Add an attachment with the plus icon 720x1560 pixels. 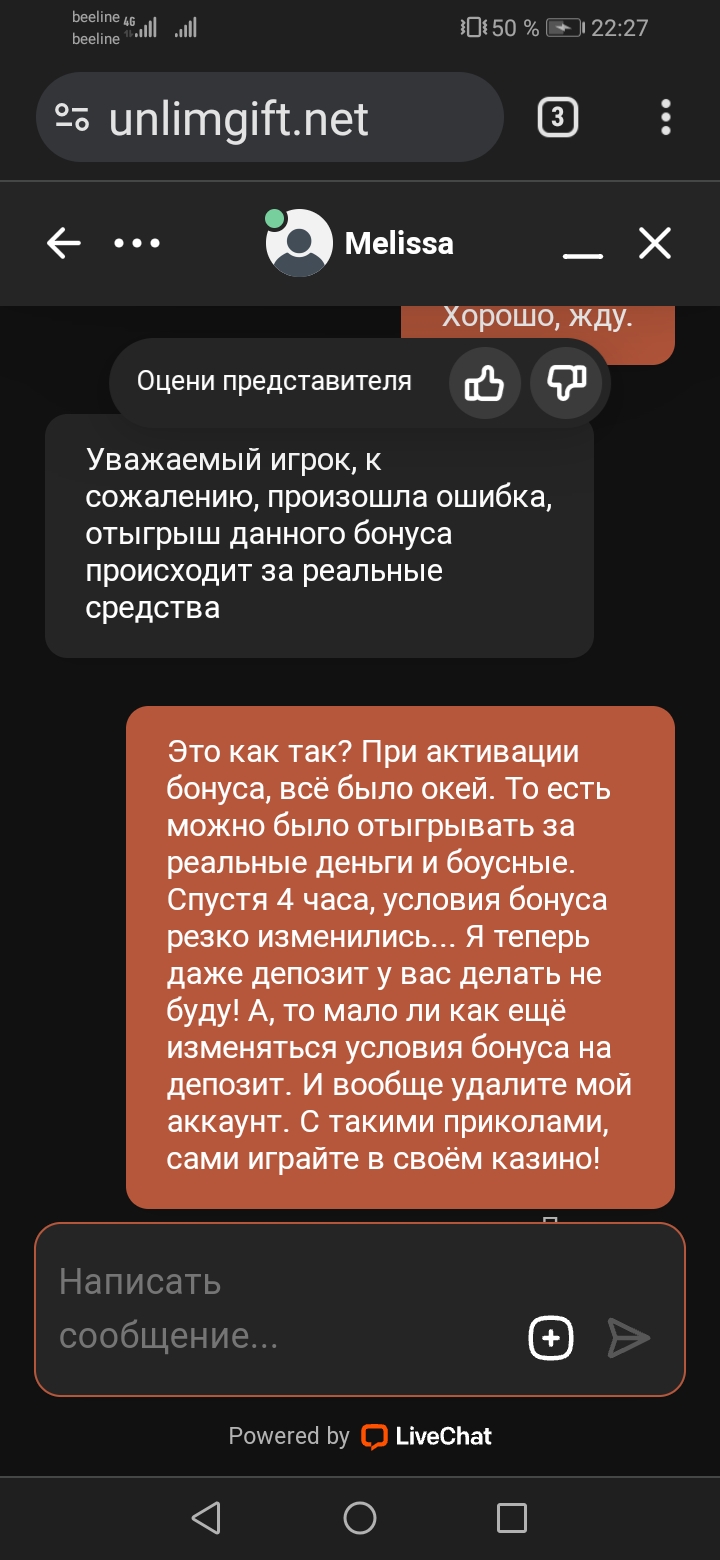[550, 1337]
